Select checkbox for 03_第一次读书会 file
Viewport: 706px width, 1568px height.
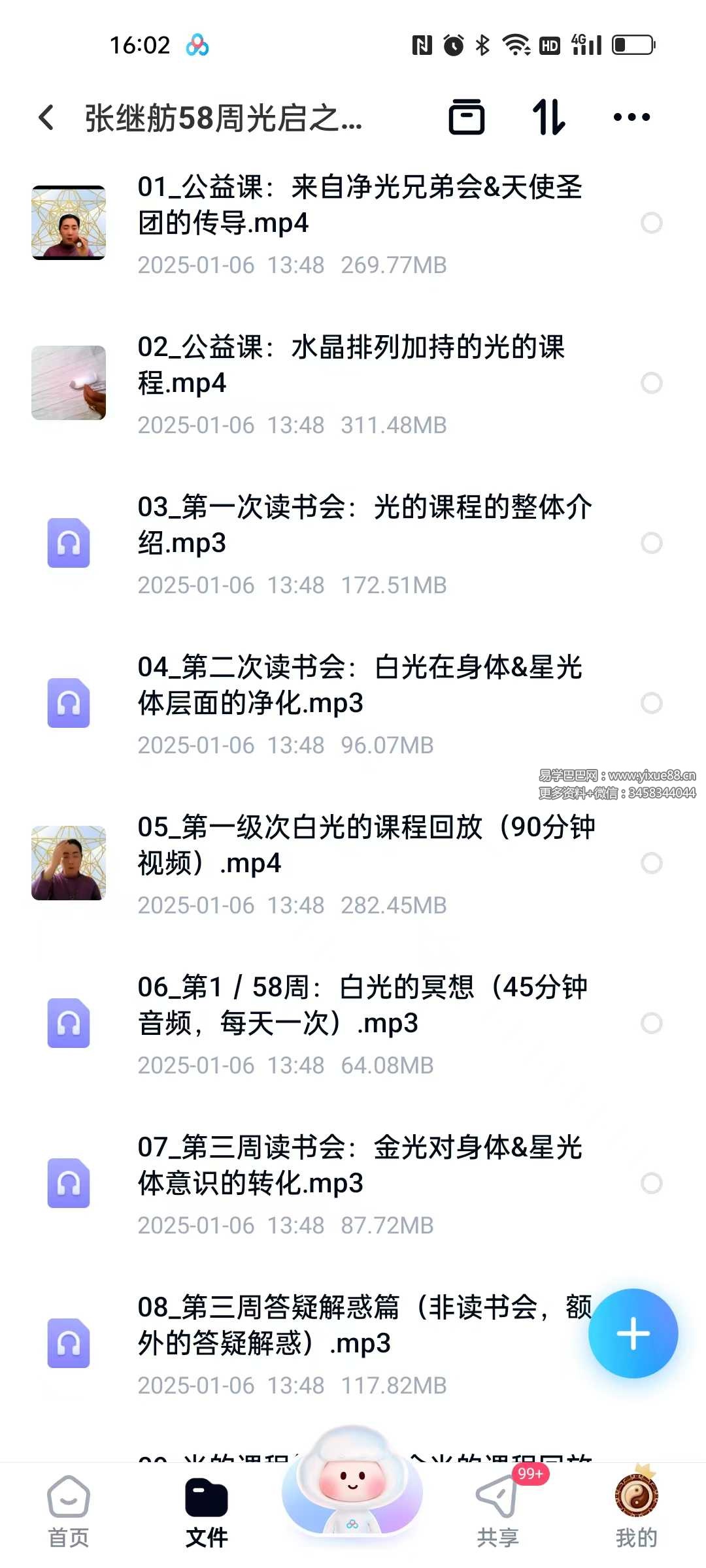click(651, 543)
